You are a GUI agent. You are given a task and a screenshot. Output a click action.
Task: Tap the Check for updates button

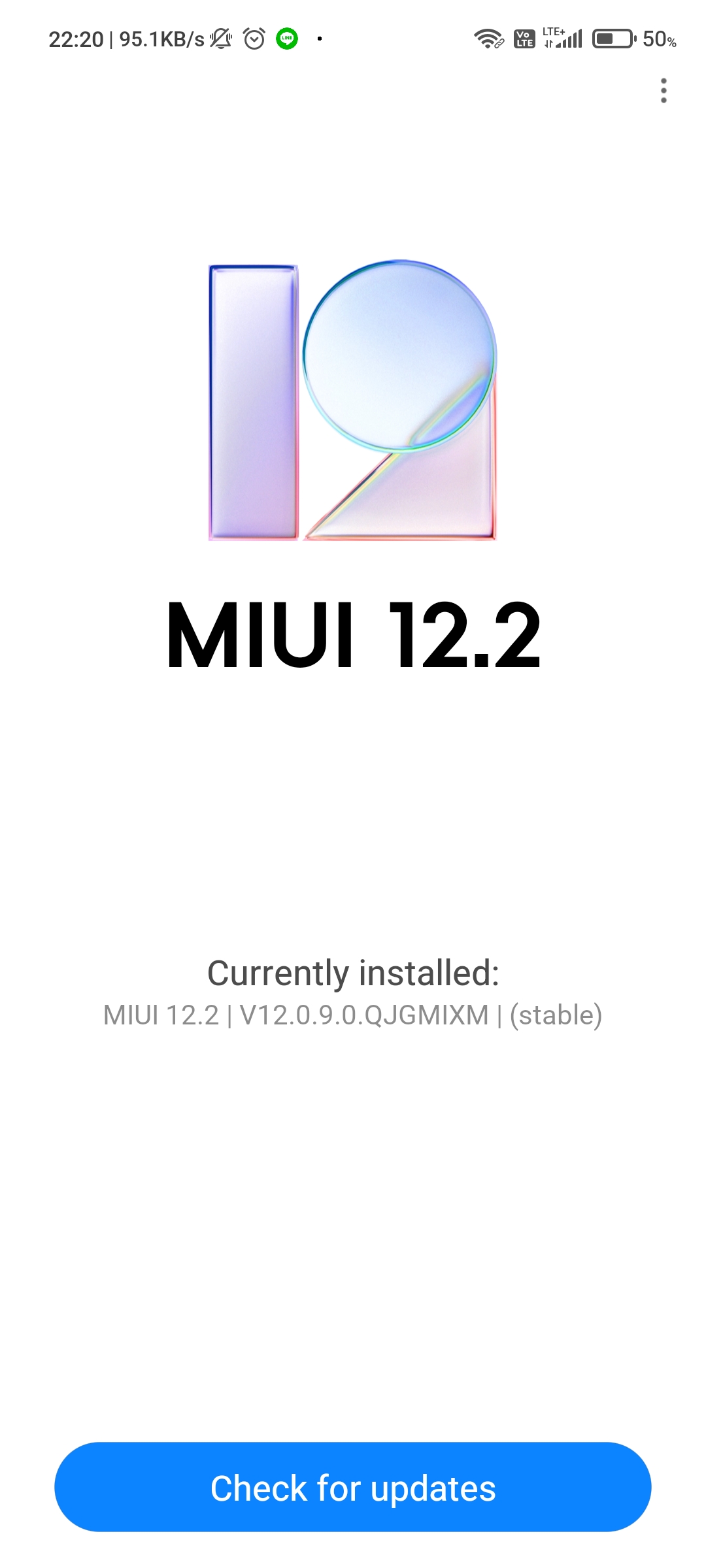point(353,1487)
